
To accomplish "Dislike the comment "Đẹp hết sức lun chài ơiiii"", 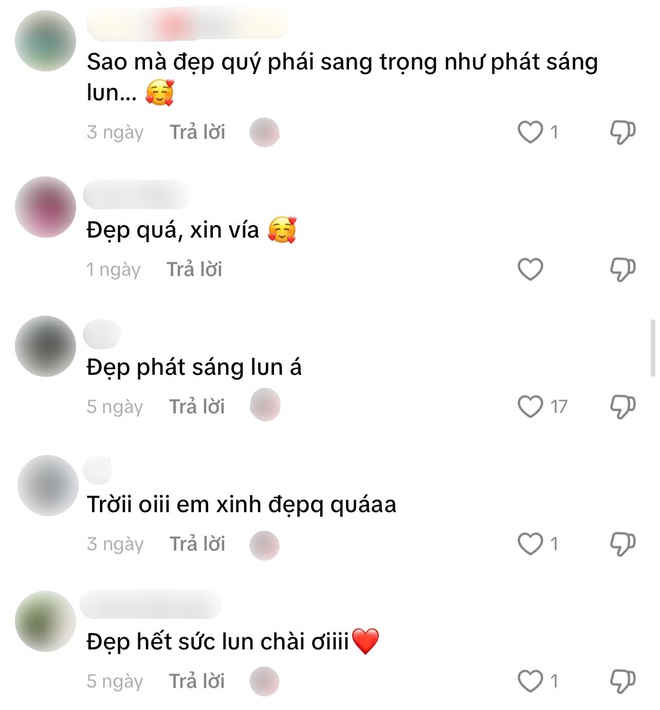I will coord(623,681).
